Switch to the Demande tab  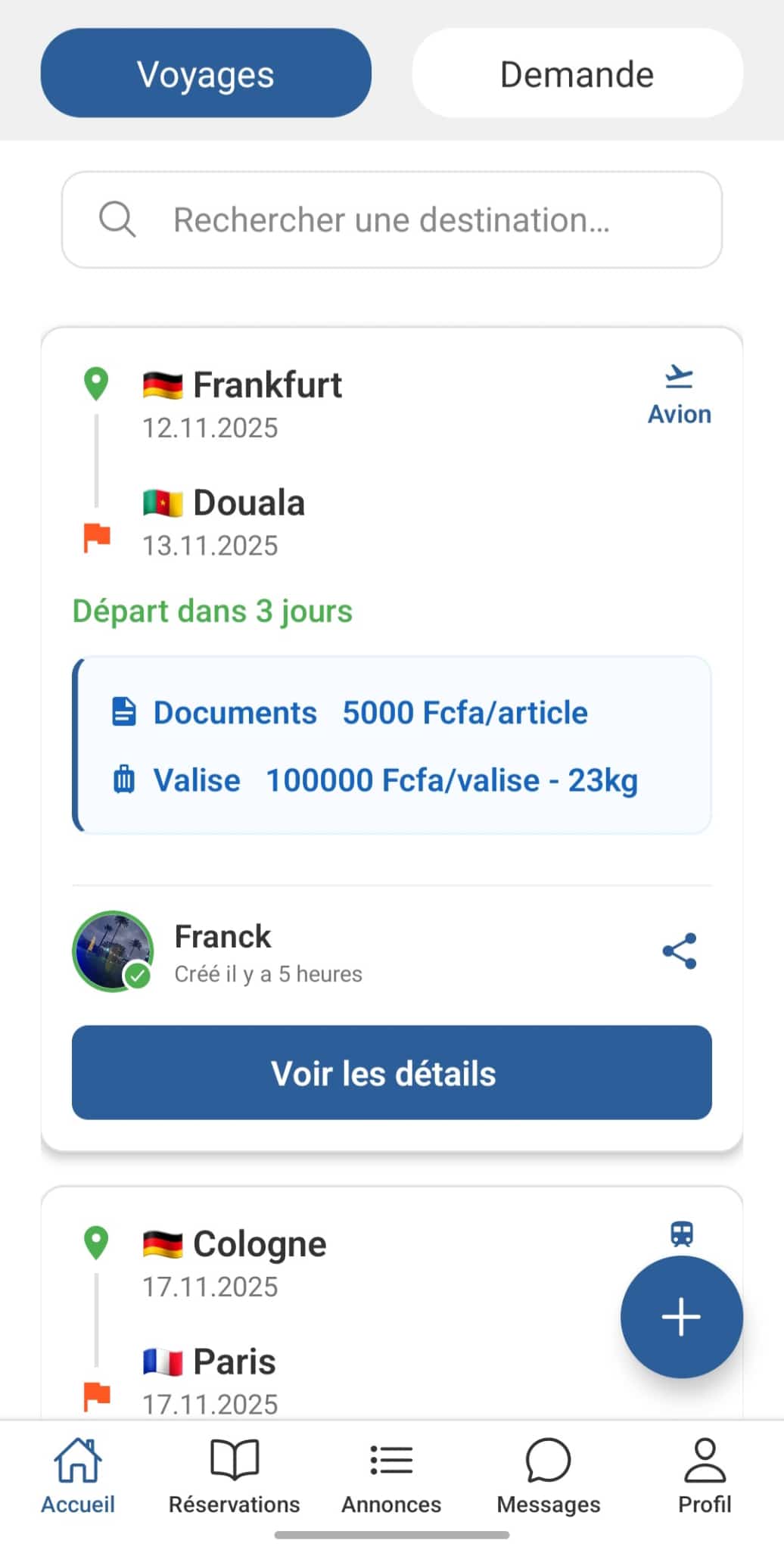[x=577, y=73]
